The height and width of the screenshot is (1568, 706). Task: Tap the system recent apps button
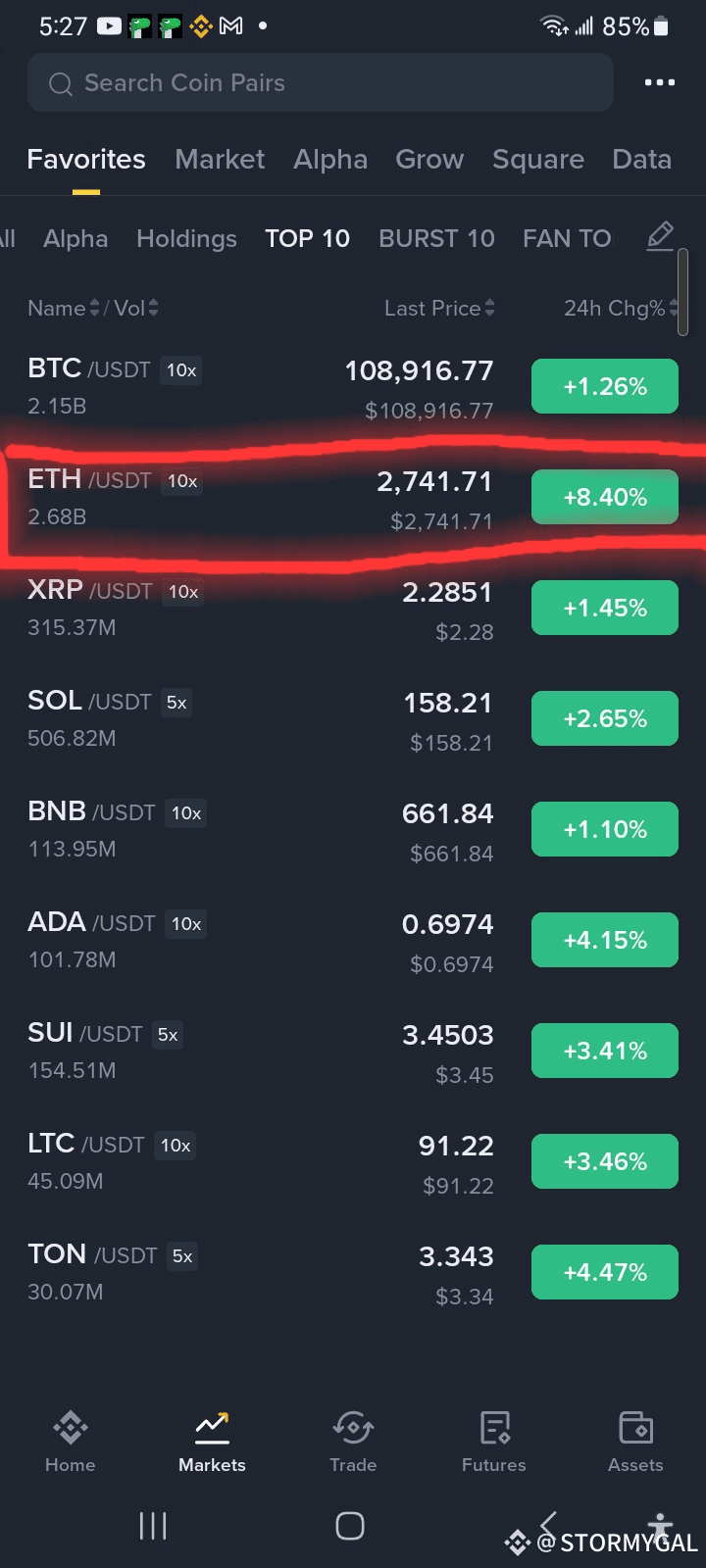point(153,1526)
